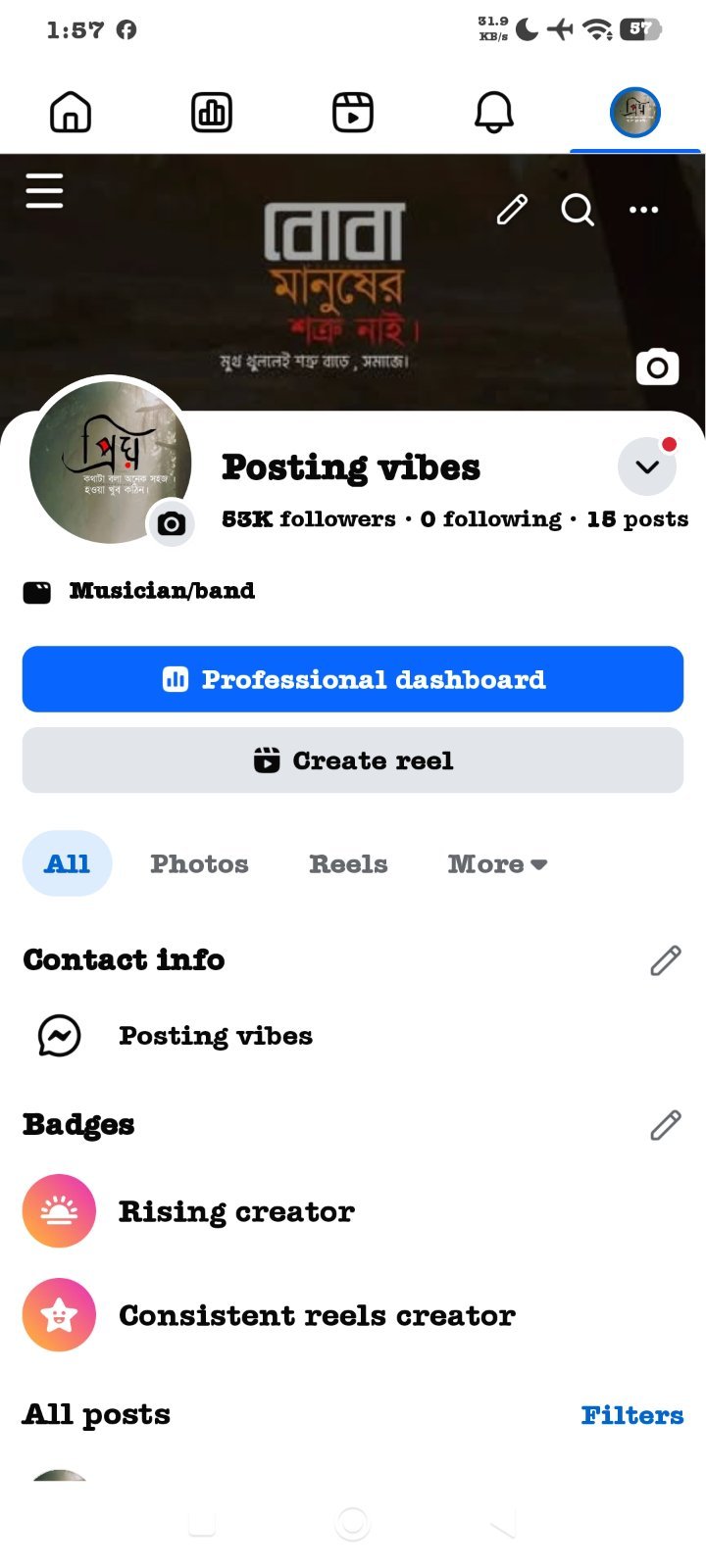Tap Create reel button
This screenshot has height=1568, width=706.
coord(353,760)
